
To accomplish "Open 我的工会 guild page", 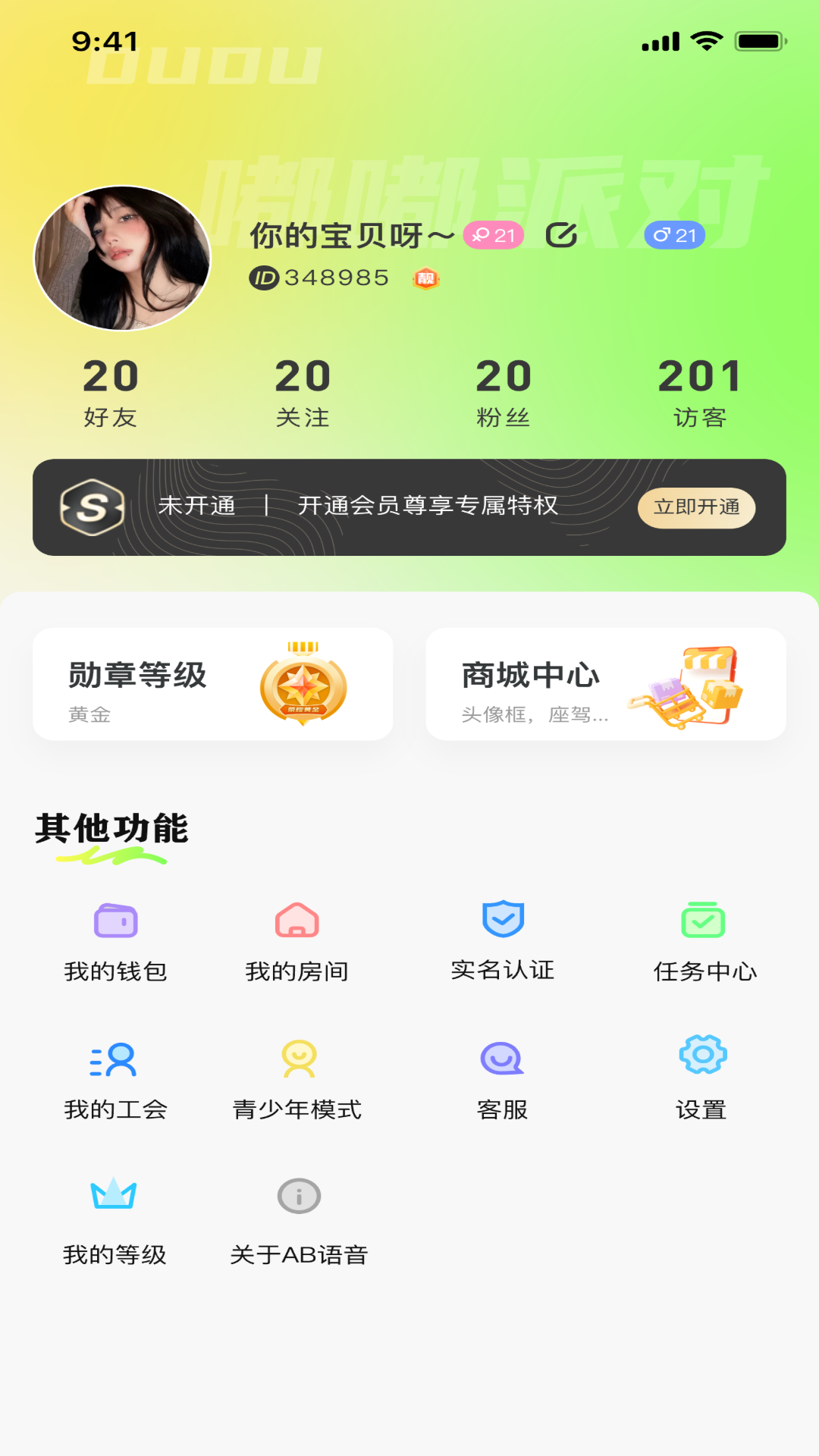I will 115,1078.
